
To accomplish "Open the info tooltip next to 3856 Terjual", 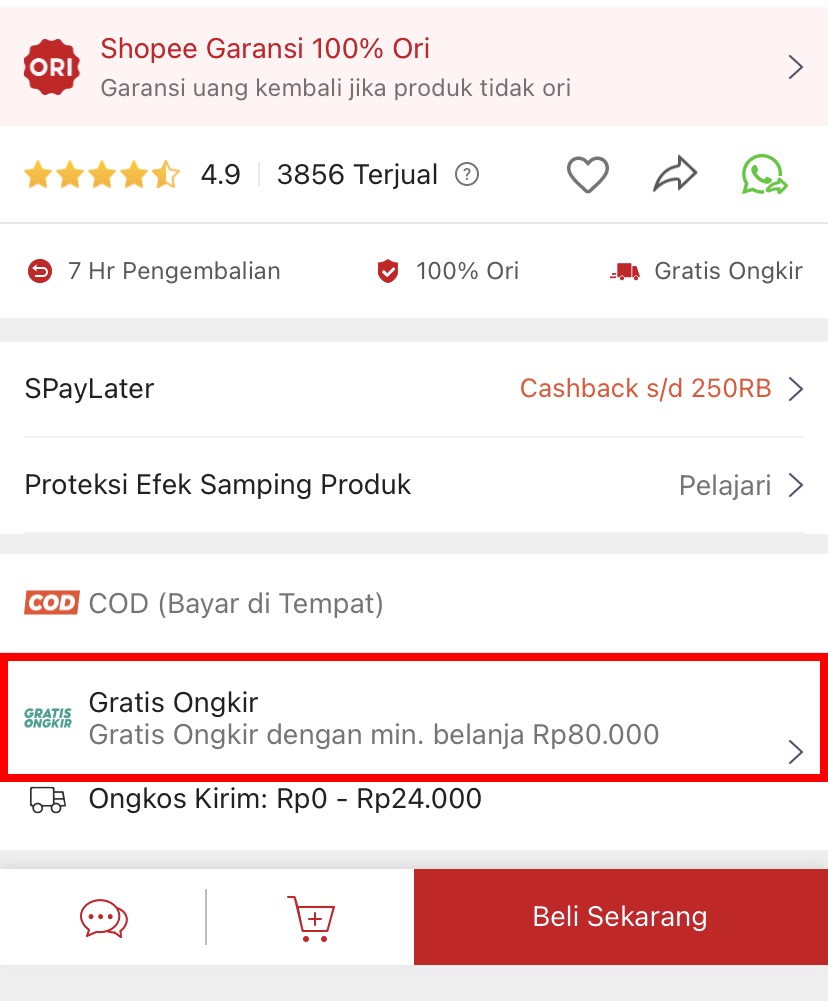I will (x=466, y=174).
